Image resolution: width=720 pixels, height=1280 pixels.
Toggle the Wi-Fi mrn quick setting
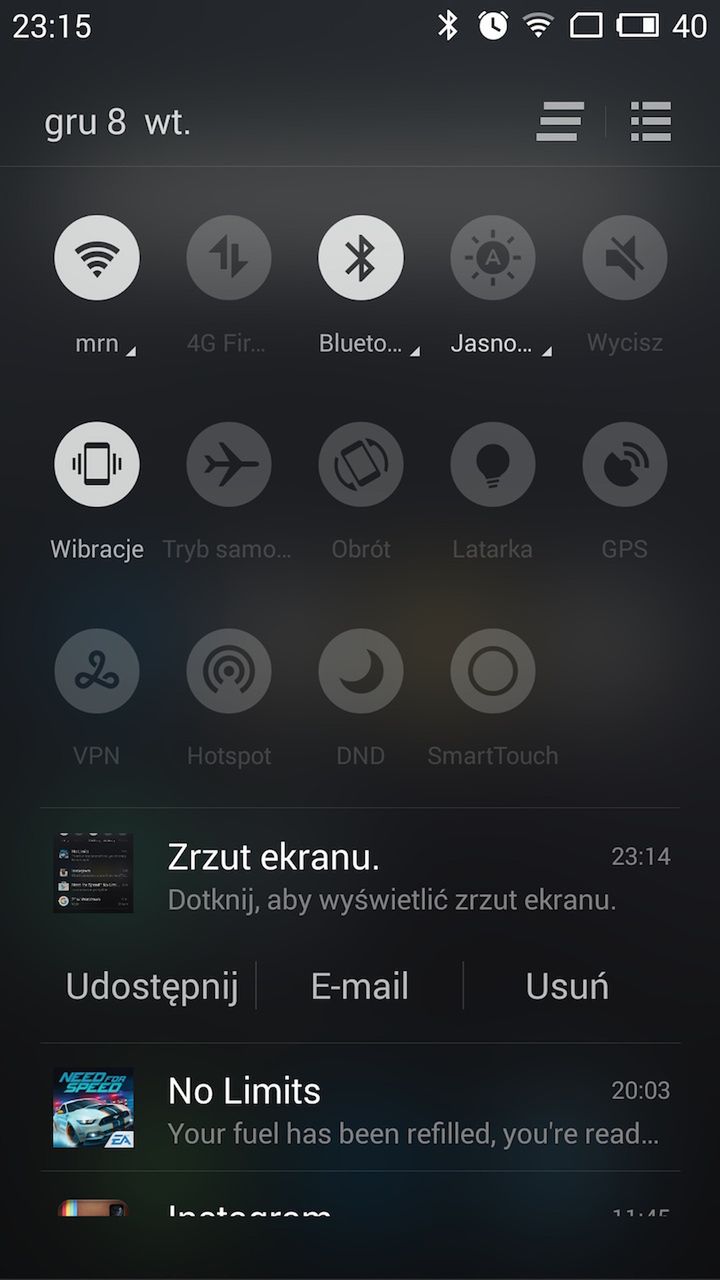[97, 258]
